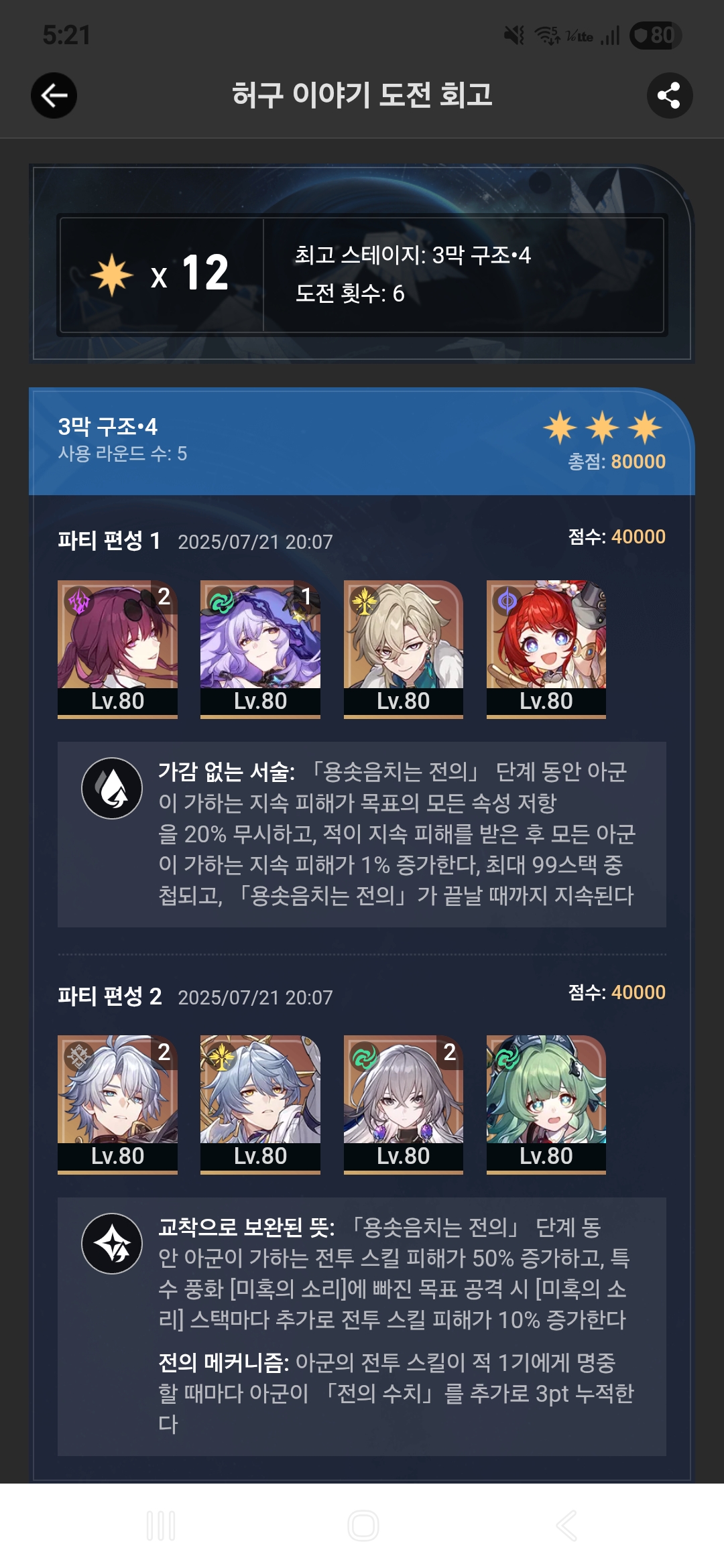Open first character of party 2
This screenshot has width=724, height=1568.
[x=117, y=1104]
